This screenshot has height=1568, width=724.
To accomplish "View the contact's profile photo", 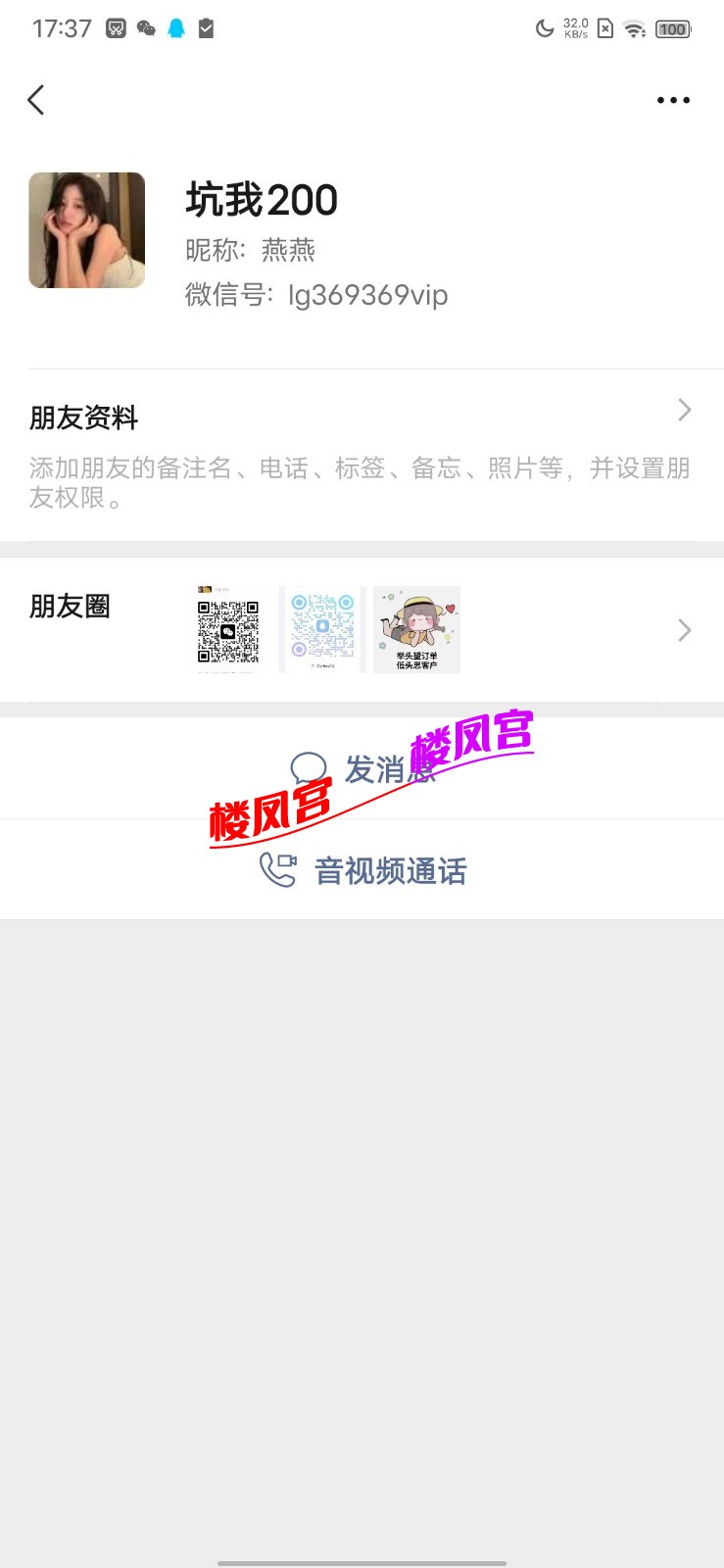I will (x=87, y=230).
